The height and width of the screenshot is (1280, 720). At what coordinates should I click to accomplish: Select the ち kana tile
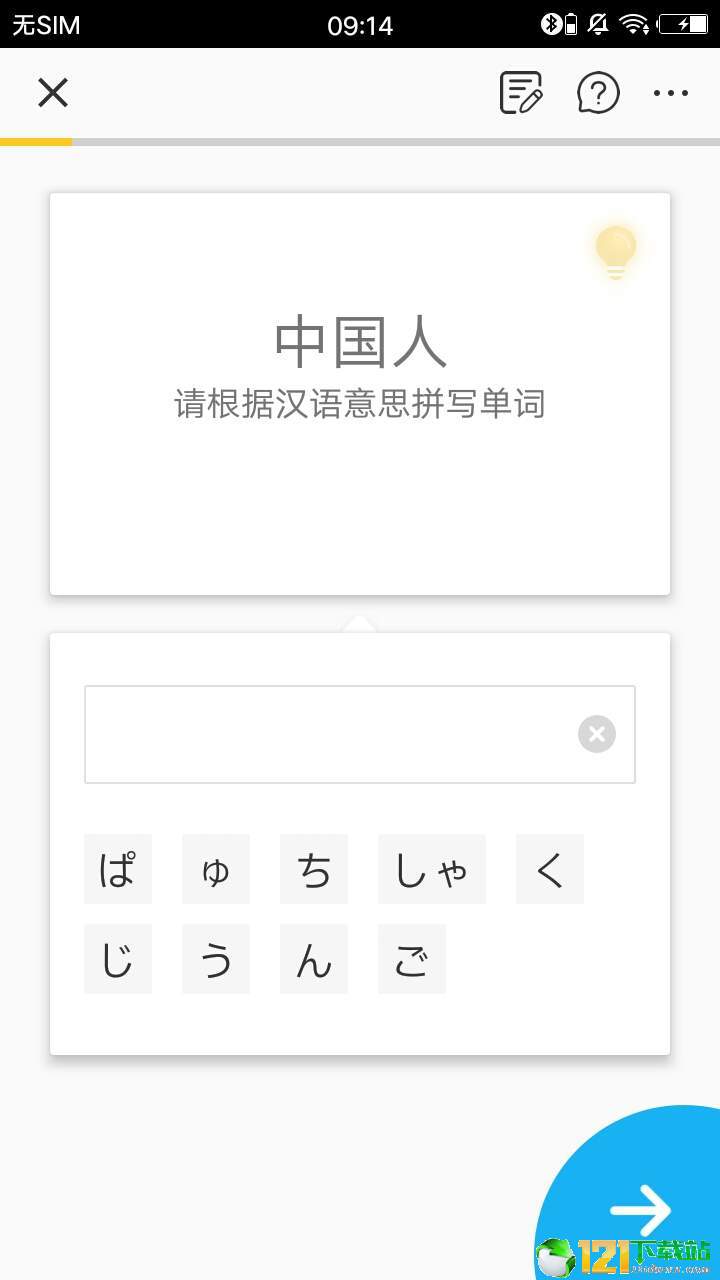pos(314,869)
